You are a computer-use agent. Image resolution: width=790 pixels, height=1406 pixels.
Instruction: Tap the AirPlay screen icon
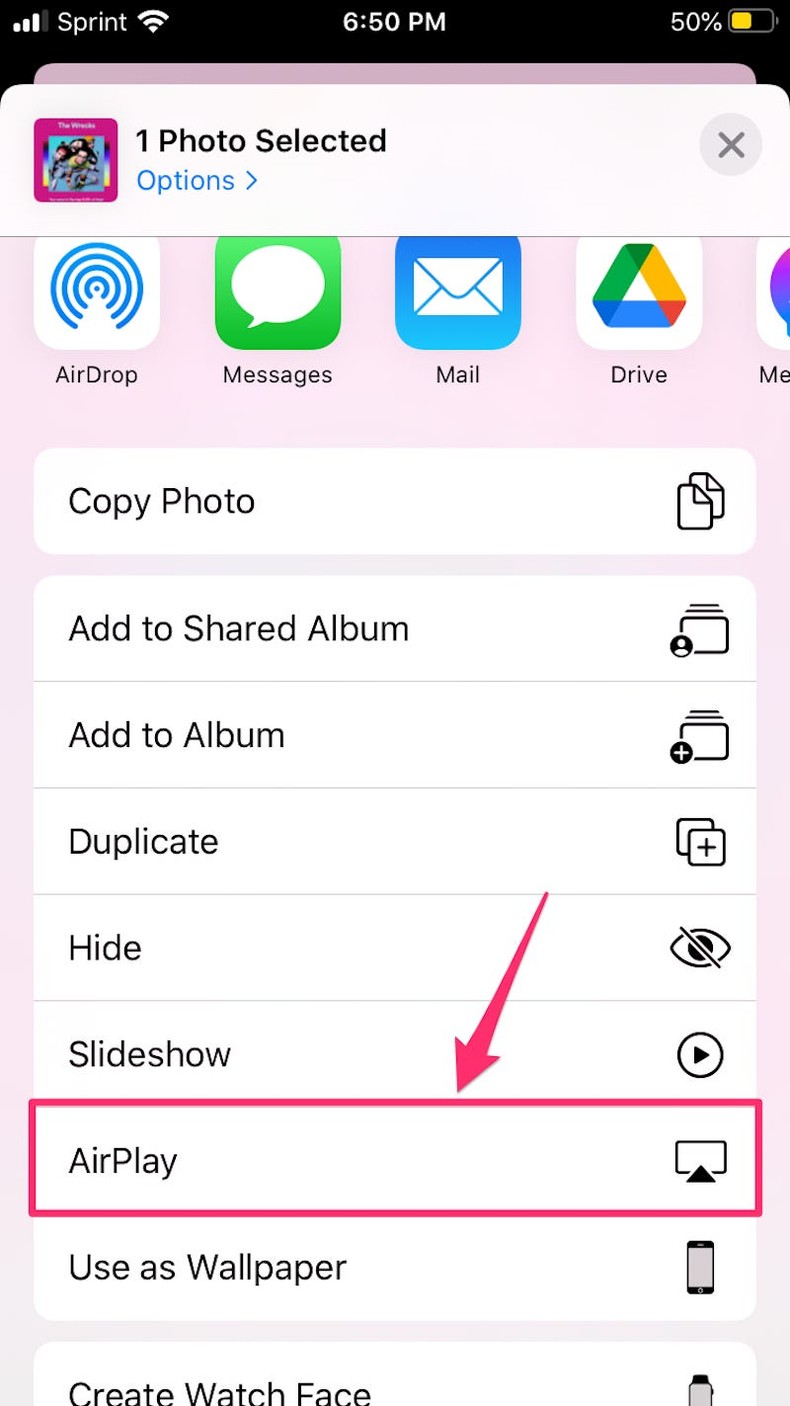700,1160
